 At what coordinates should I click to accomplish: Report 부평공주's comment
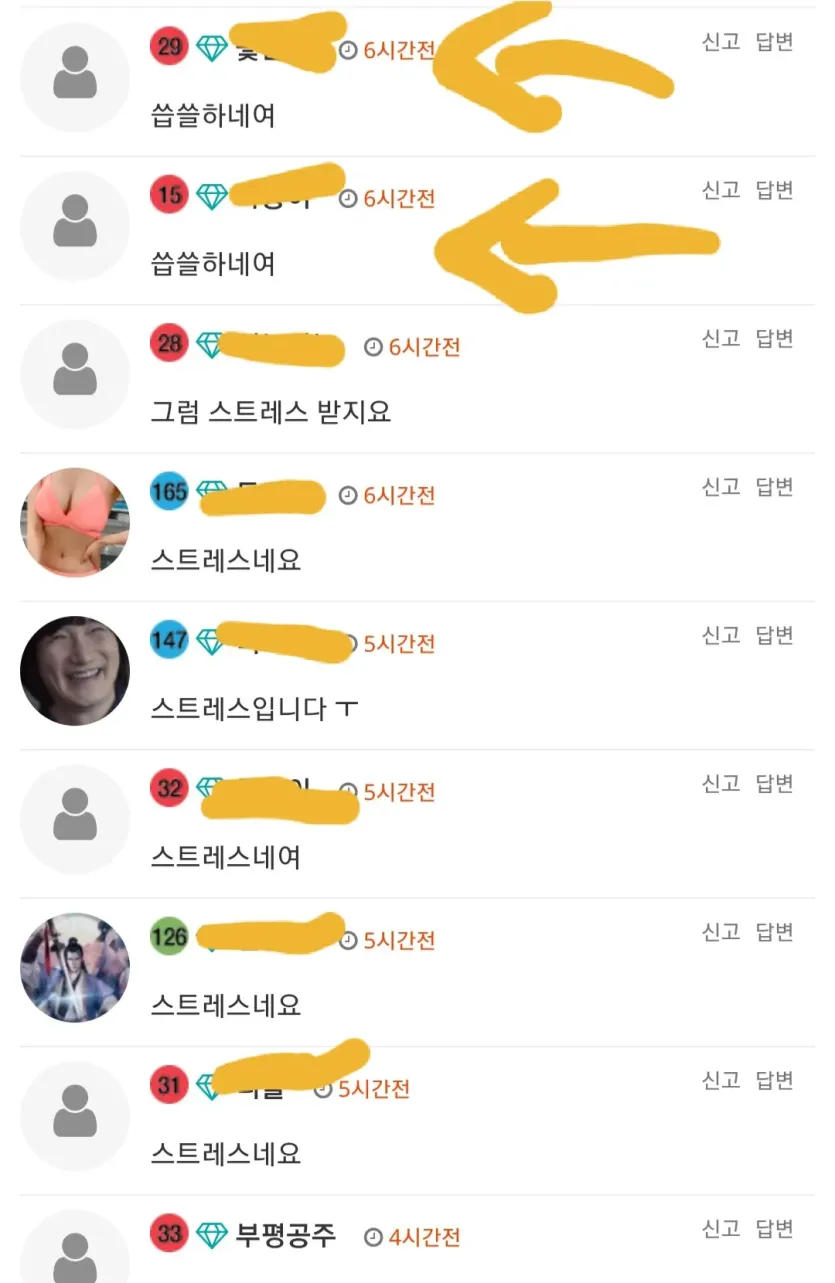tap(720, 1228)
